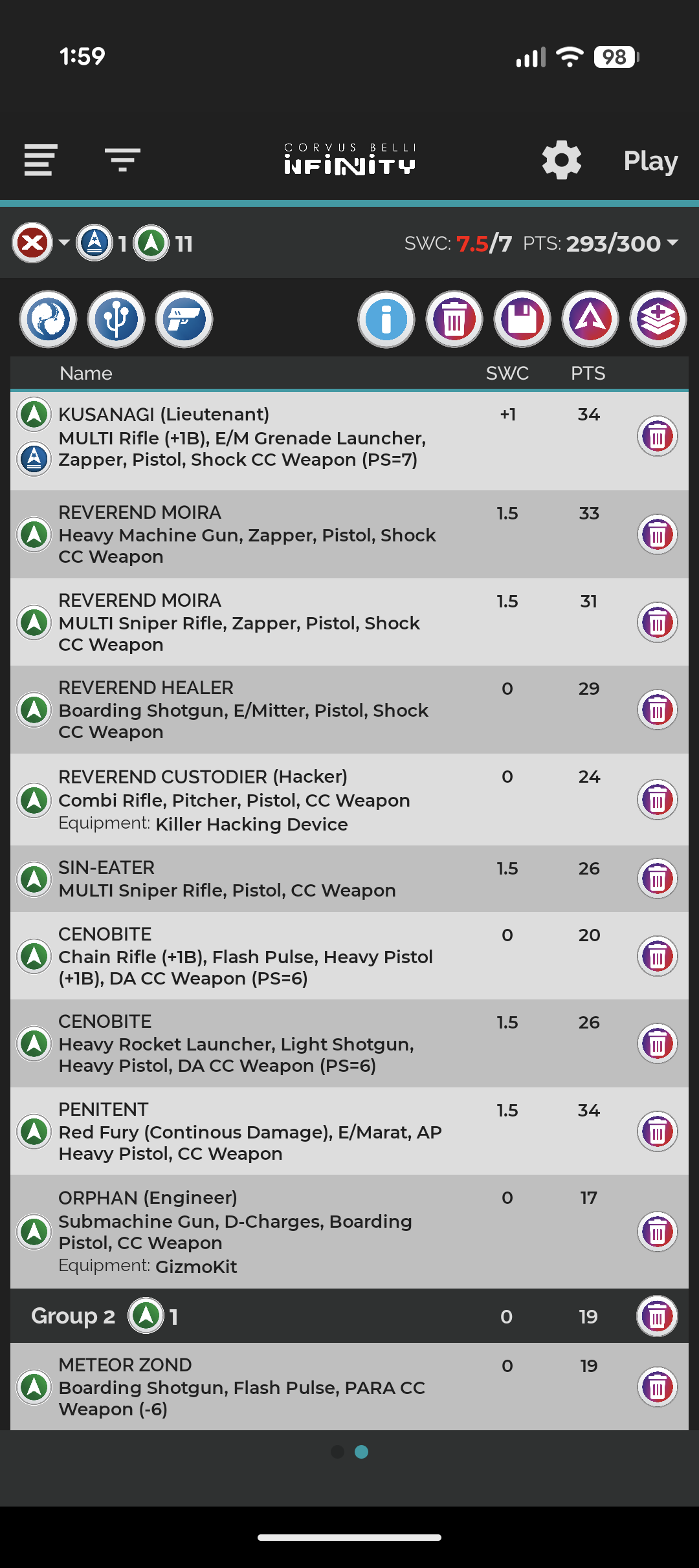
Task: Remove the Penitent unit
Action: 657,1131
